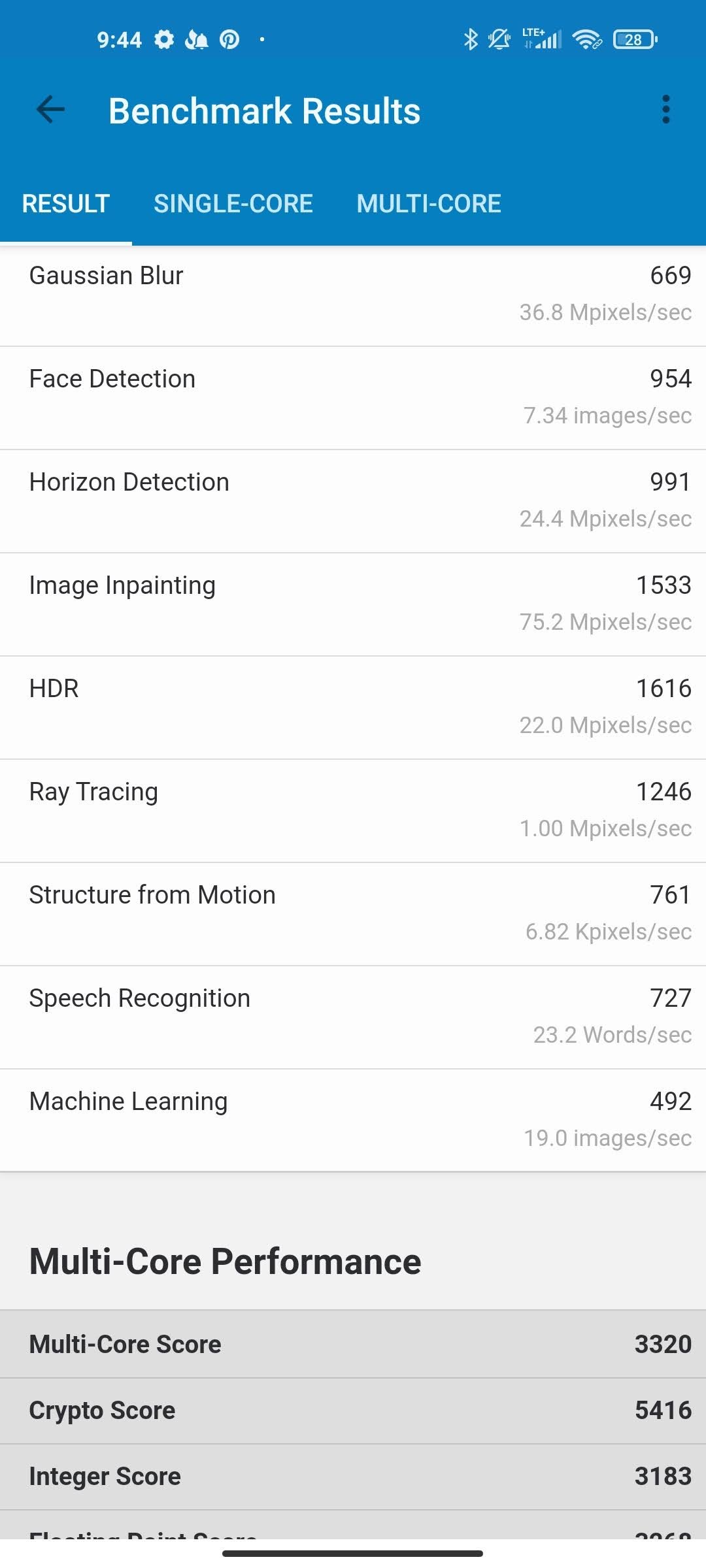This screenshot has width=706, height=1568.
Task: Switch to the MULTI-CORE tab
Action: (x=429, y=204)
